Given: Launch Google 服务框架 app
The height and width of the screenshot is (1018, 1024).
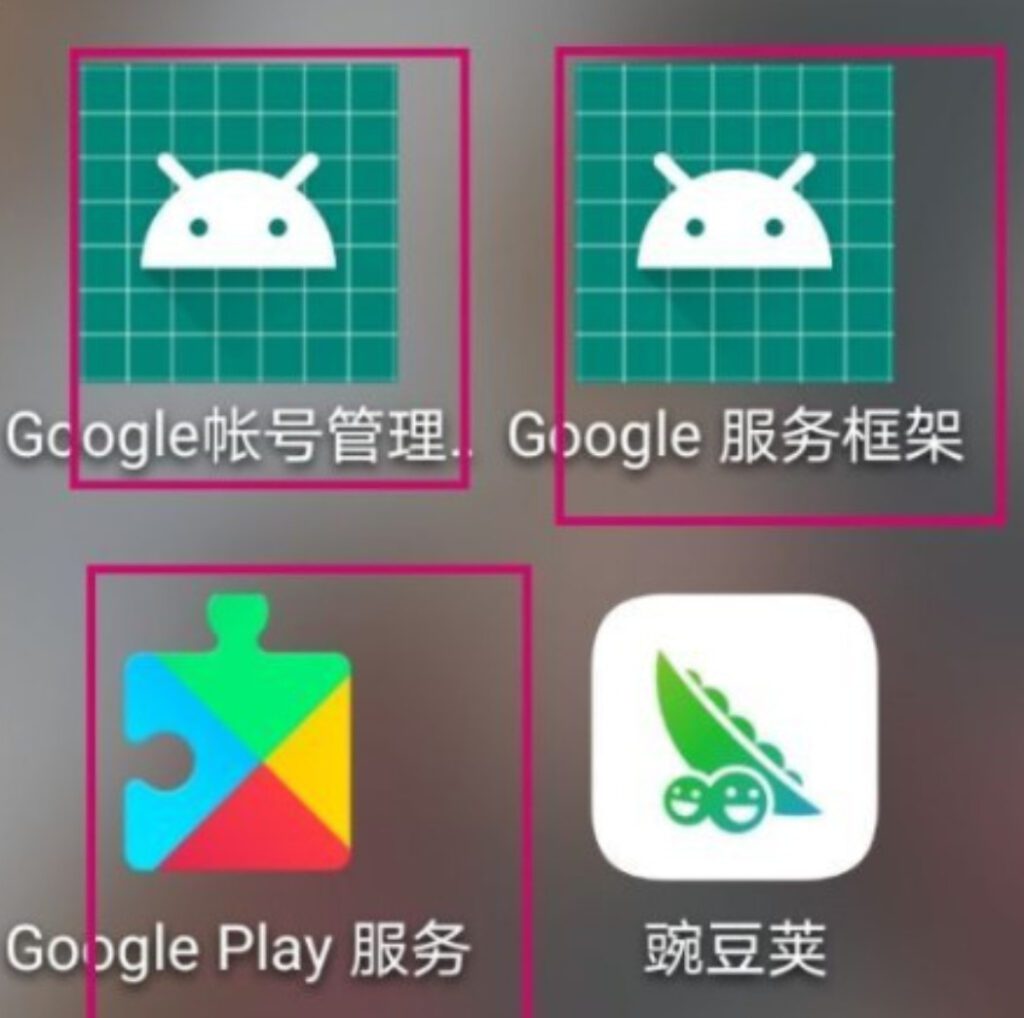Looking at the screenshot, I should [x=734, y=223].
